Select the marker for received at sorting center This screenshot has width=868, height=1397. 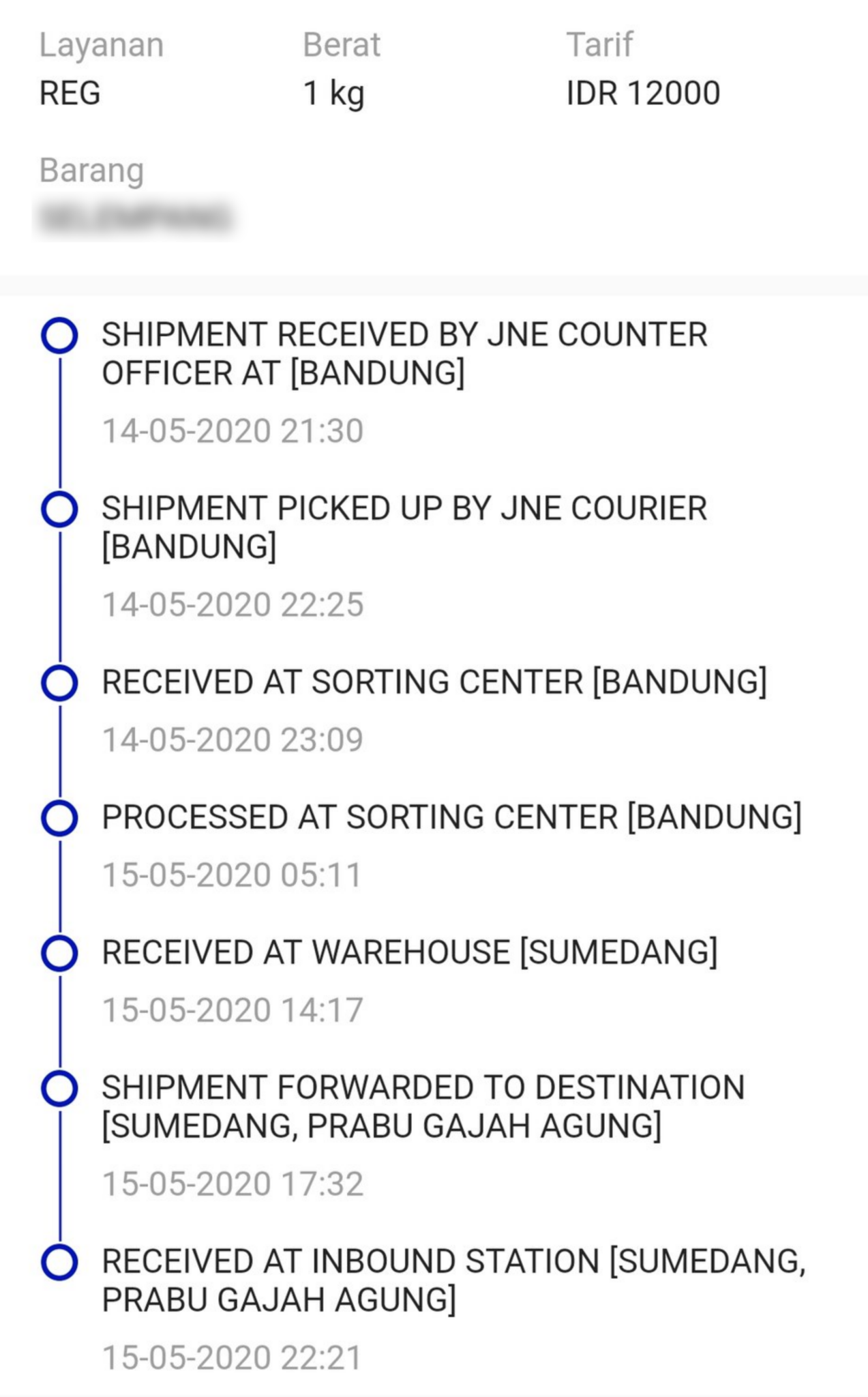(x=59, y=681)
